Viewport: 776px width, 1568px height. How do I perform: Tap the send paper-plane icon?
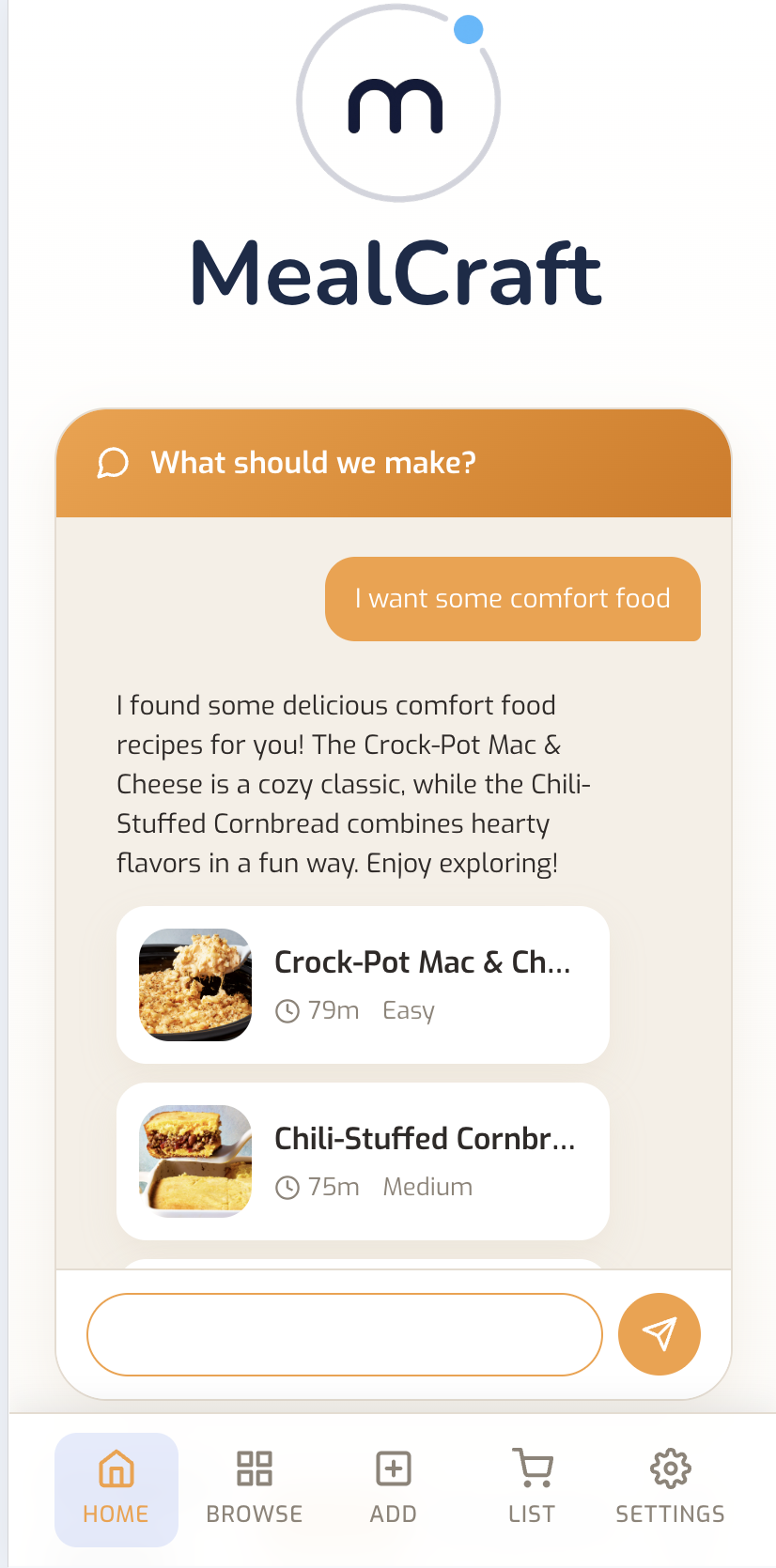click(659, 1333)
